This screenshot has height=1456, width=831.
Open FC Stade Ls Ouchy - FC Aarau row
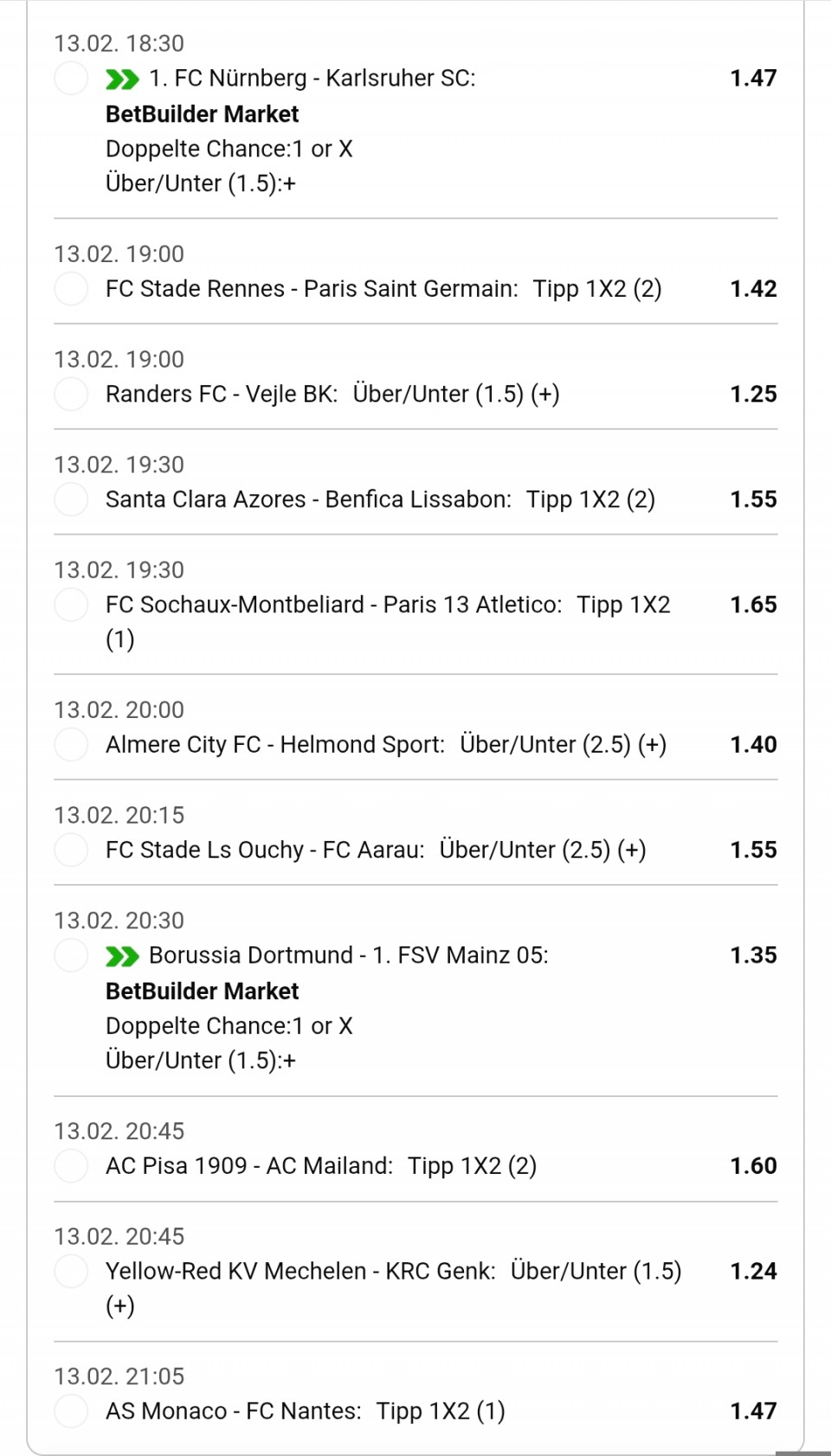coord(265,850)
